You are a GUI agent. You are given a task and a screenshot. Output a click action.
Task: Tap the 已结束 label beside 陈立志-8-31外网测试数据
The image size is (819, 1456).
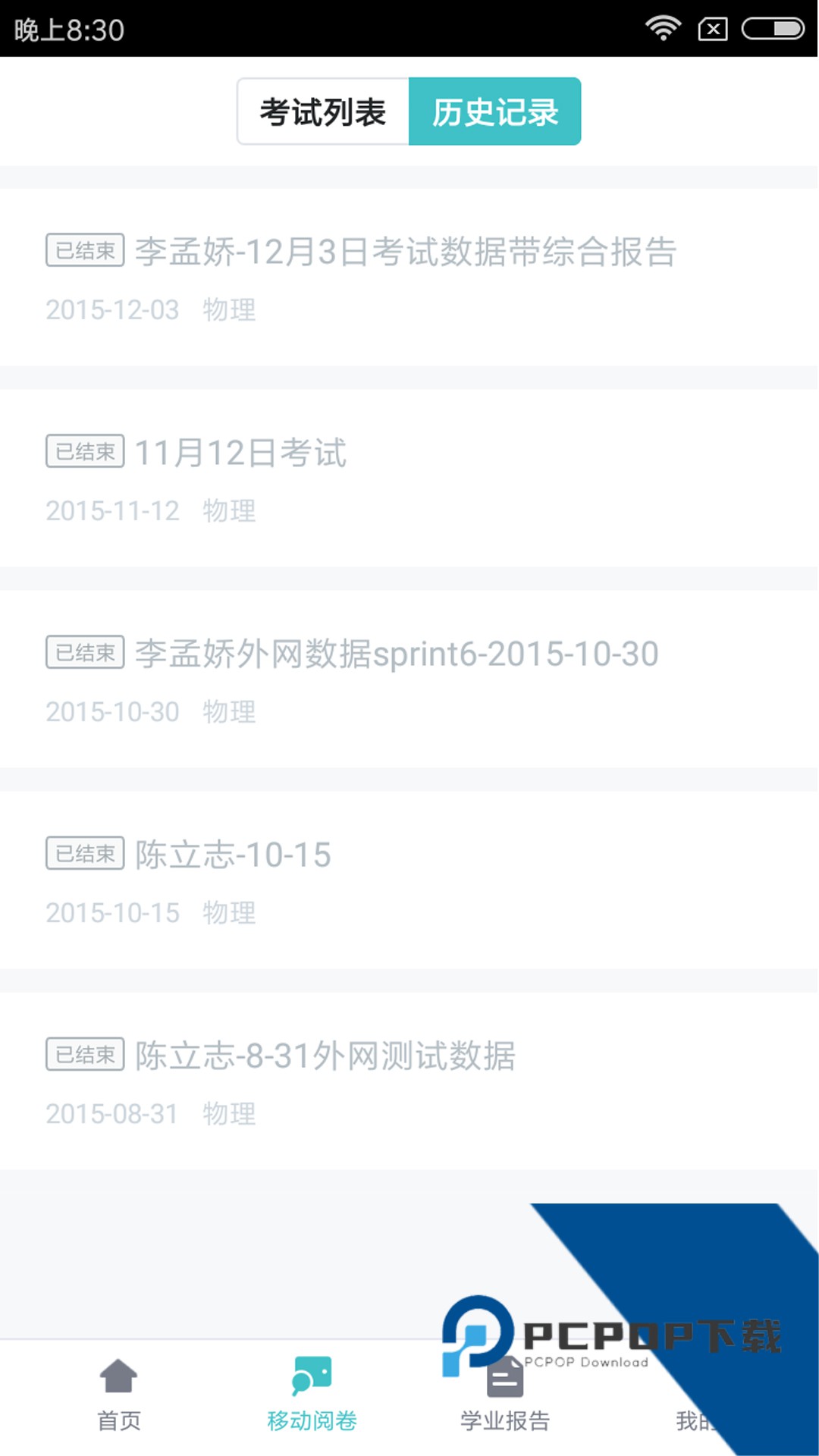(x=84, y=1054)
